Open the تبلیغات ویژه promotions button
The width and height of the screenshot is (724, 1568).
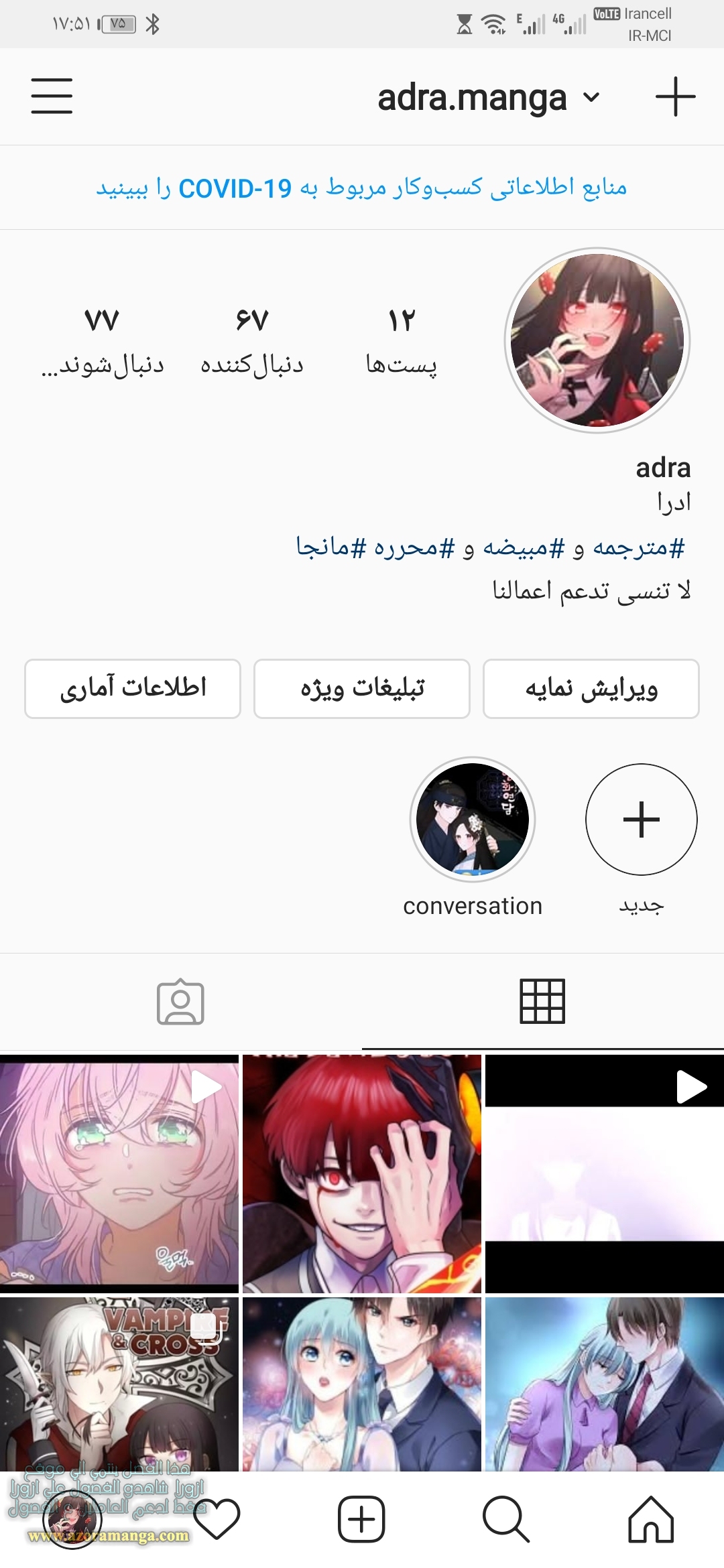pos(361,689)
